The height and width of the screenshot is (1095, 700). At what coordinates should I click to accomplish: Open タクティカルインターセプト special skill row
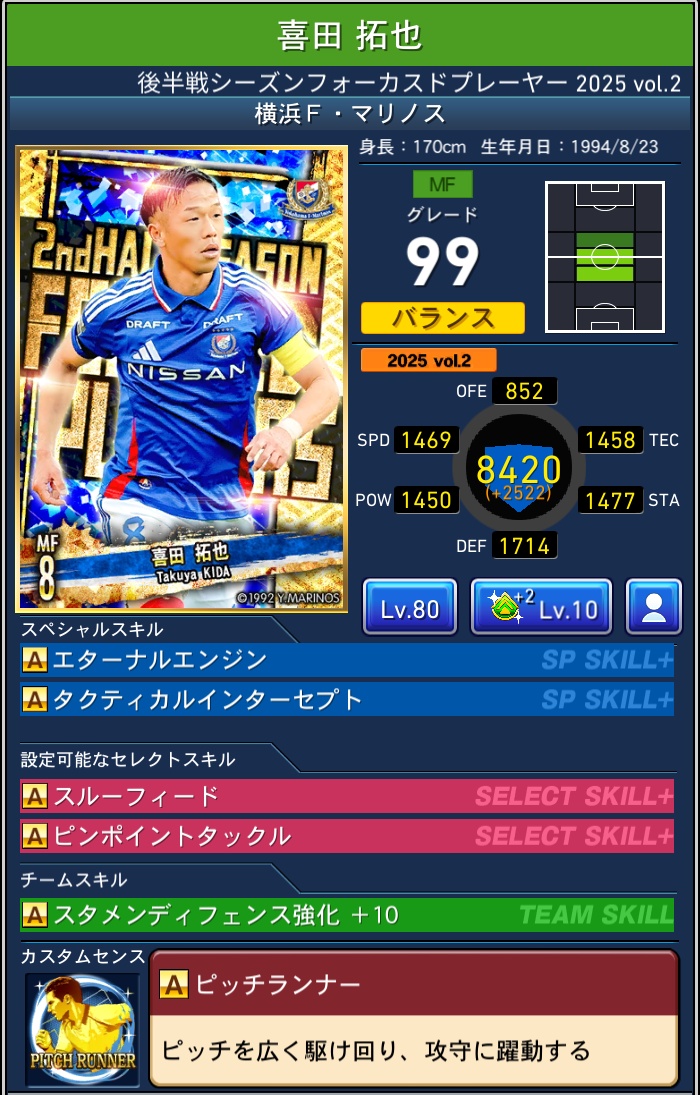[346, 699]
